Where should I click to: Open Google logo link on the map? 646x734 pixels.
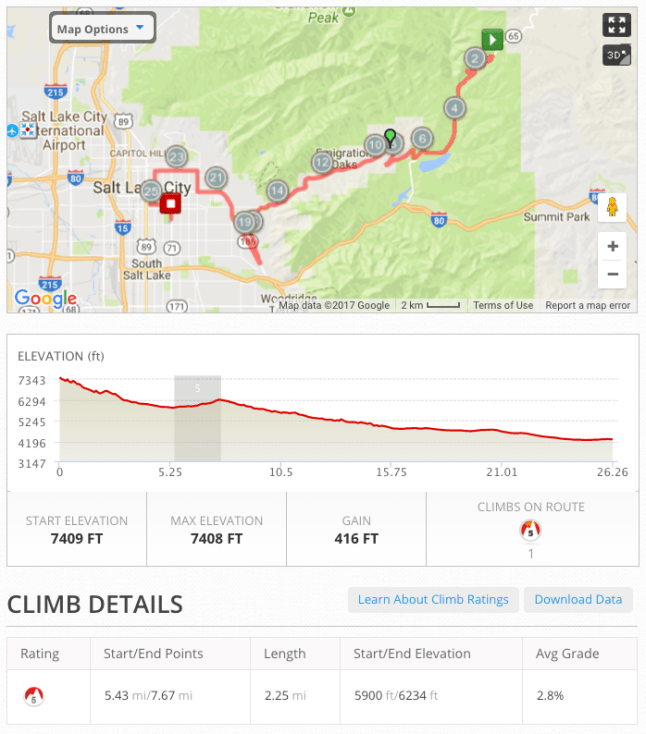(45, 298)
